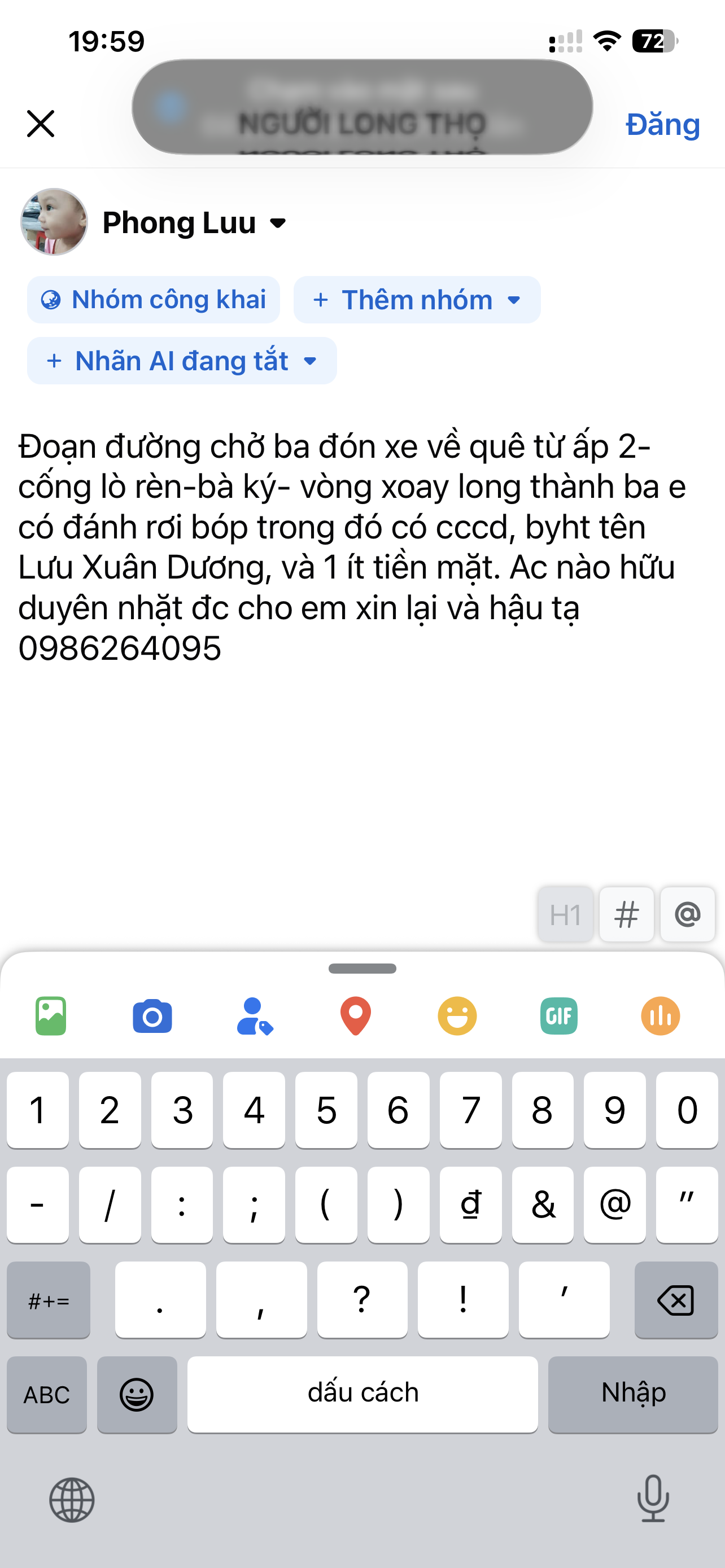Add a location check-in
The width and height of the screenshot is (725, 1568).
click(356, 1016)
